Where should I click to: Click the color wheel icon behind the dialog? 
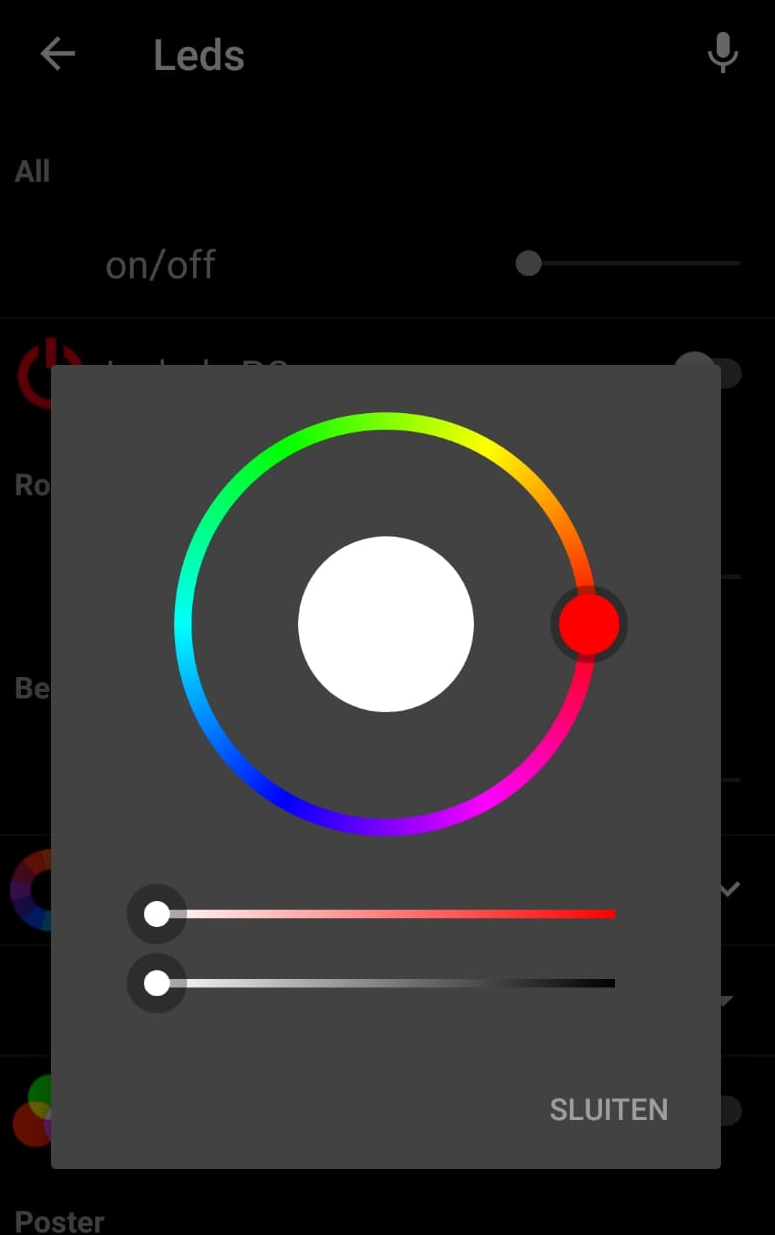pos(30,890)
